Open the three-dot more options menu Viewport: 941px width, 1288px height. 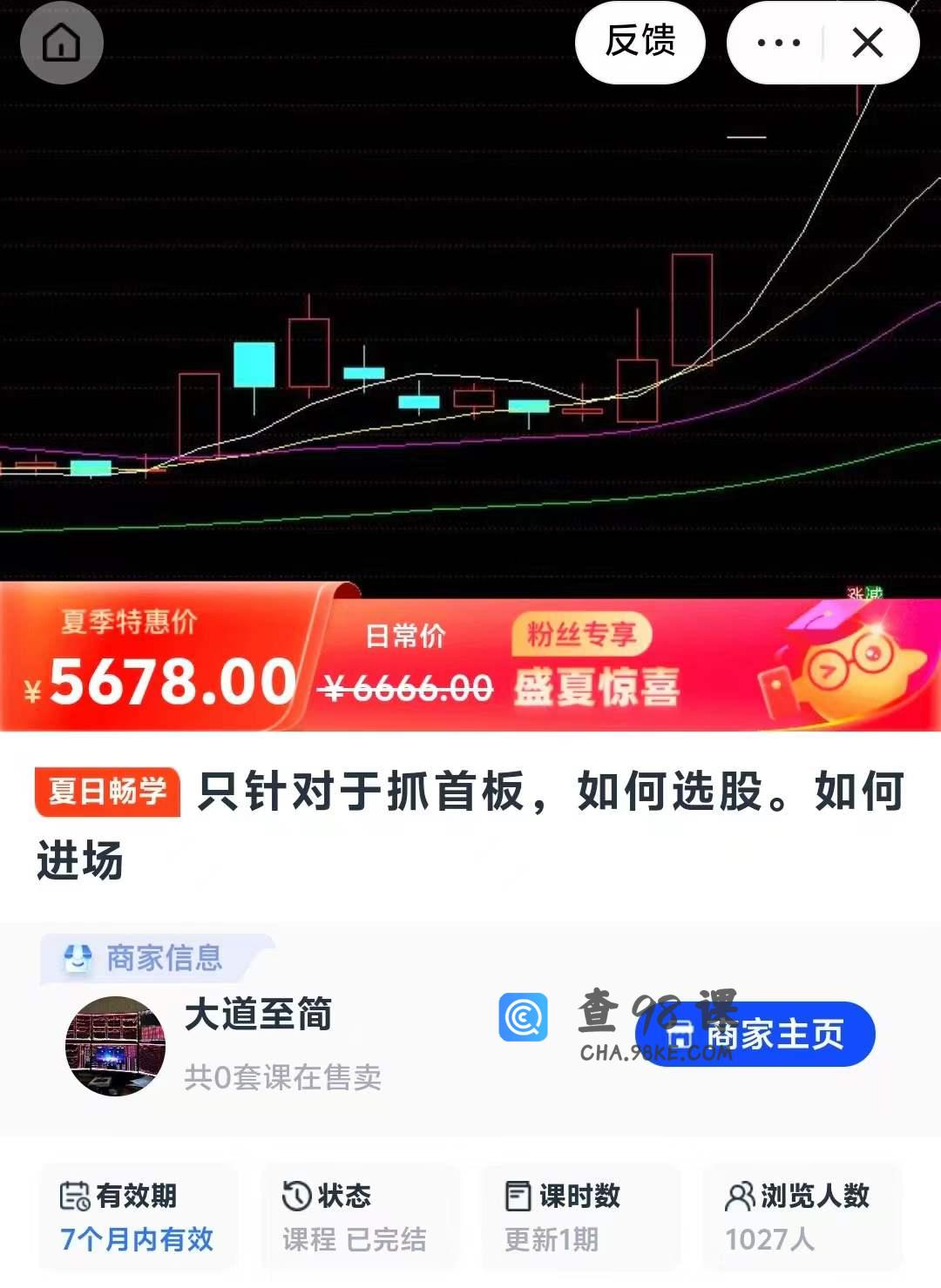778,43
